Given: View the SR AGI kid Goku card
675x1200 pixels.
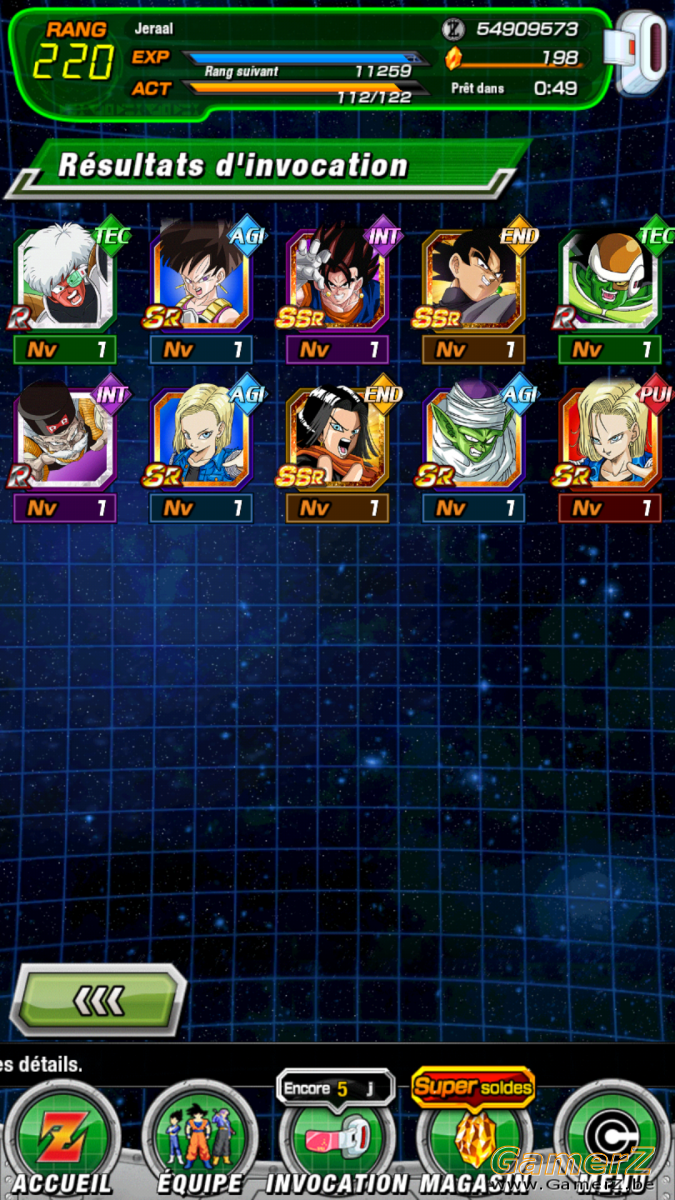Looking at the screenshot, I should [x=201, y=290].
